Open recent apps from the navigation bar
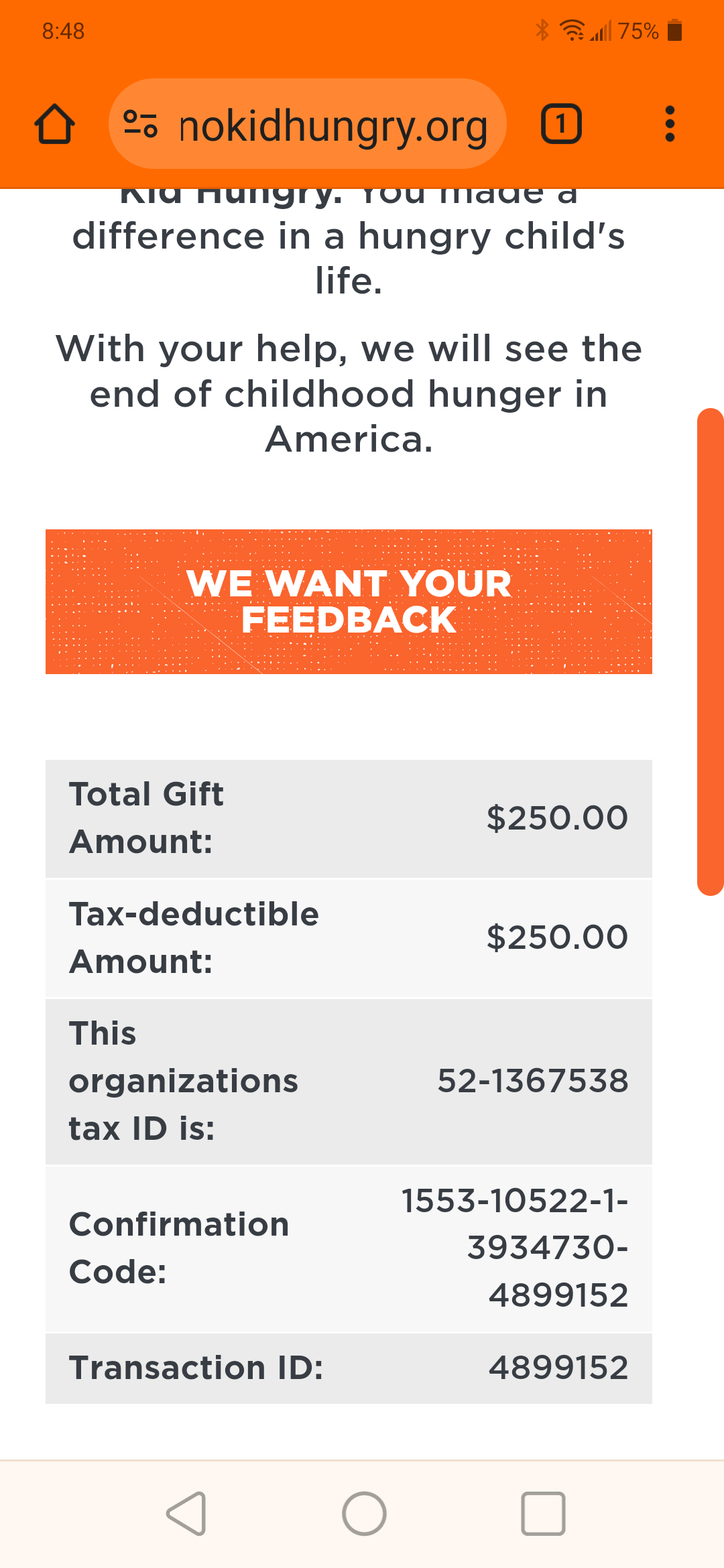 [543, 1514]
